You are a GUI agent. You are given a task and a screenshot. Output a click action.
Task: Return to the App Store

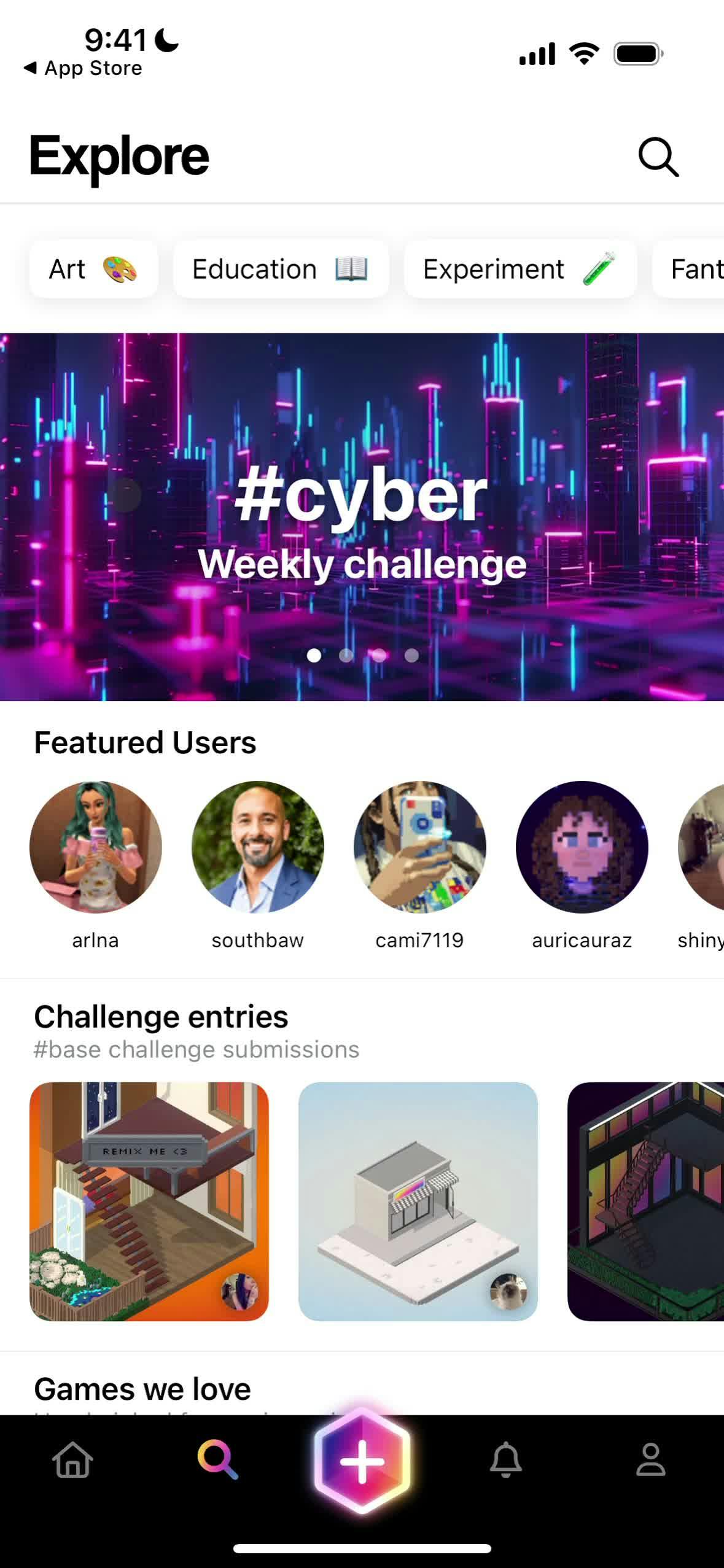pyautogui.click(x=83, y=68)
